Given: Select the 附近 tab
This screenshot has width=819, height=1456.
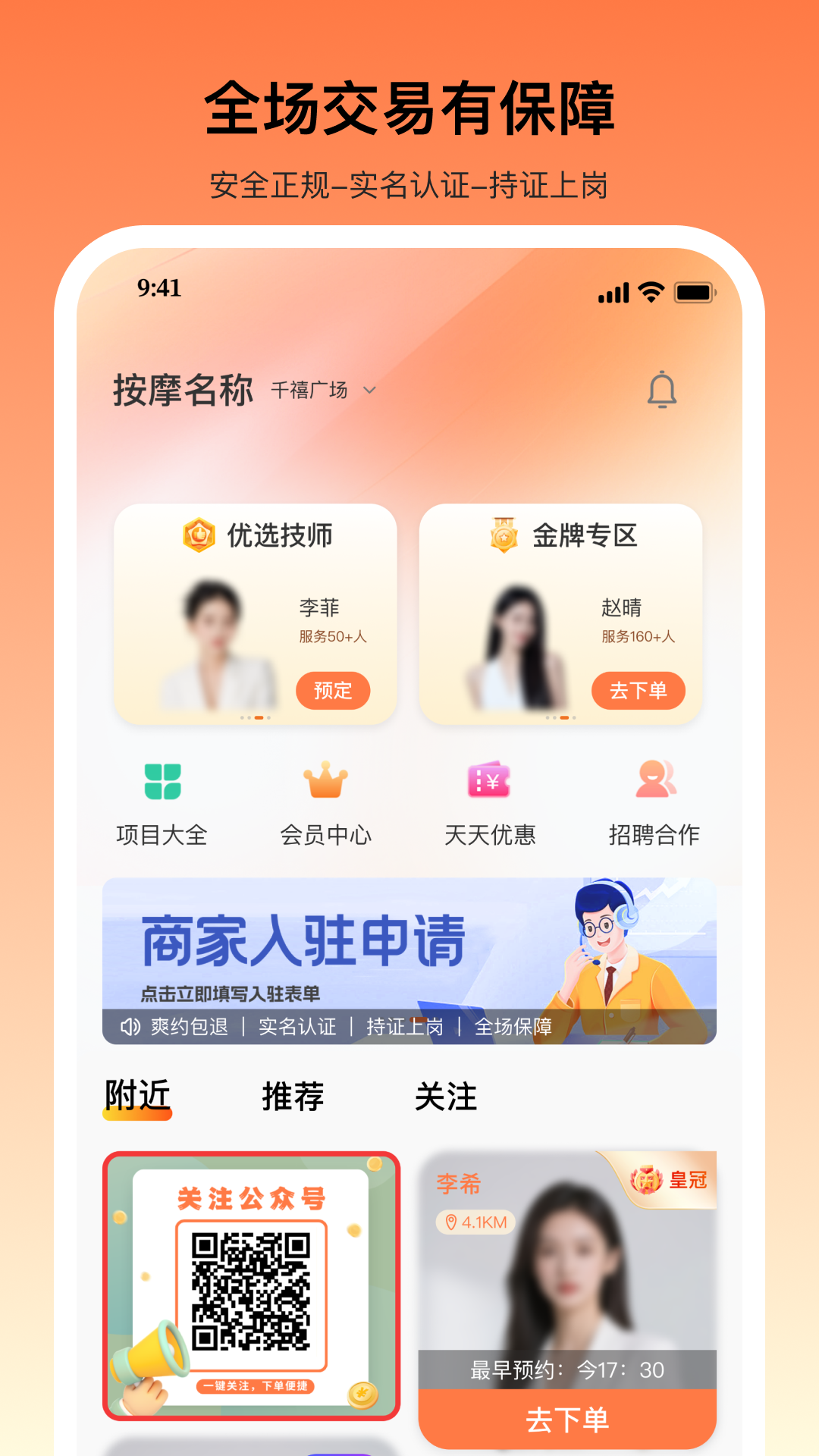Looking at the screenshot, I should coord(137,1095).
